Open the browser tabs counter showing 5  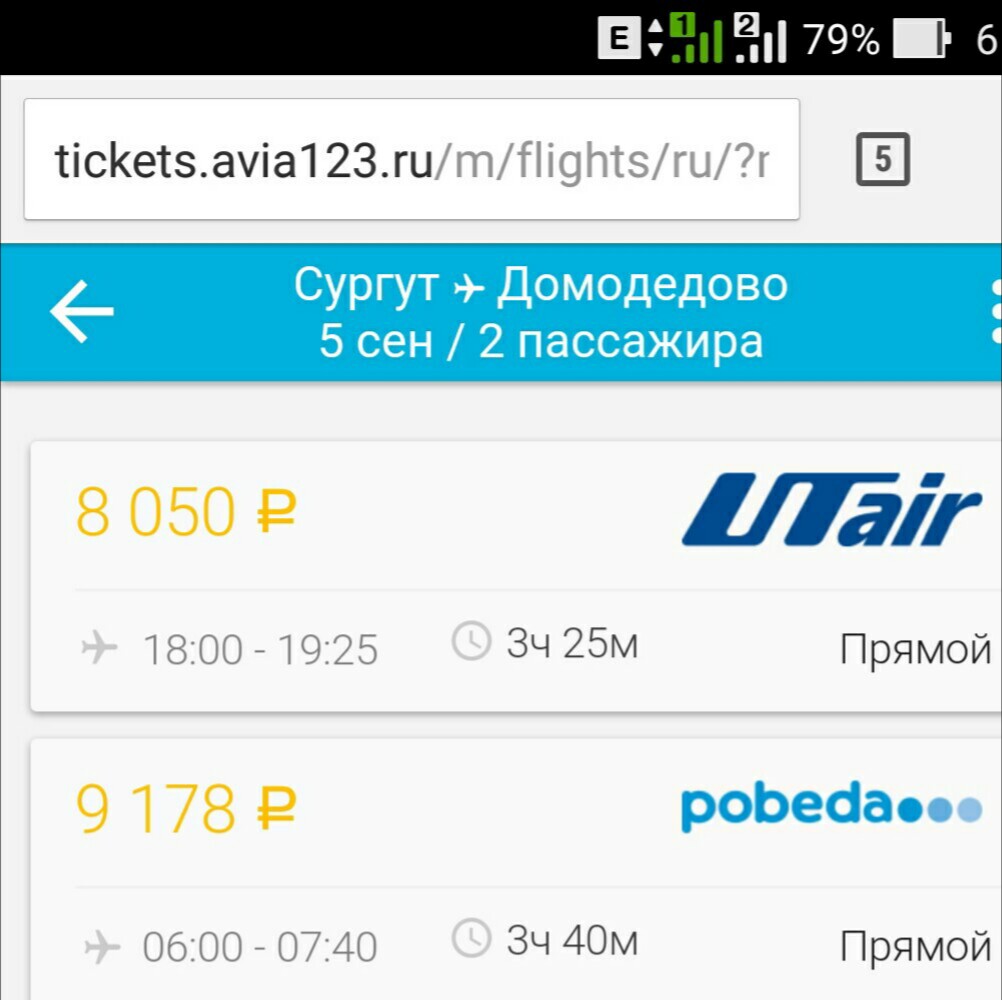882,159
